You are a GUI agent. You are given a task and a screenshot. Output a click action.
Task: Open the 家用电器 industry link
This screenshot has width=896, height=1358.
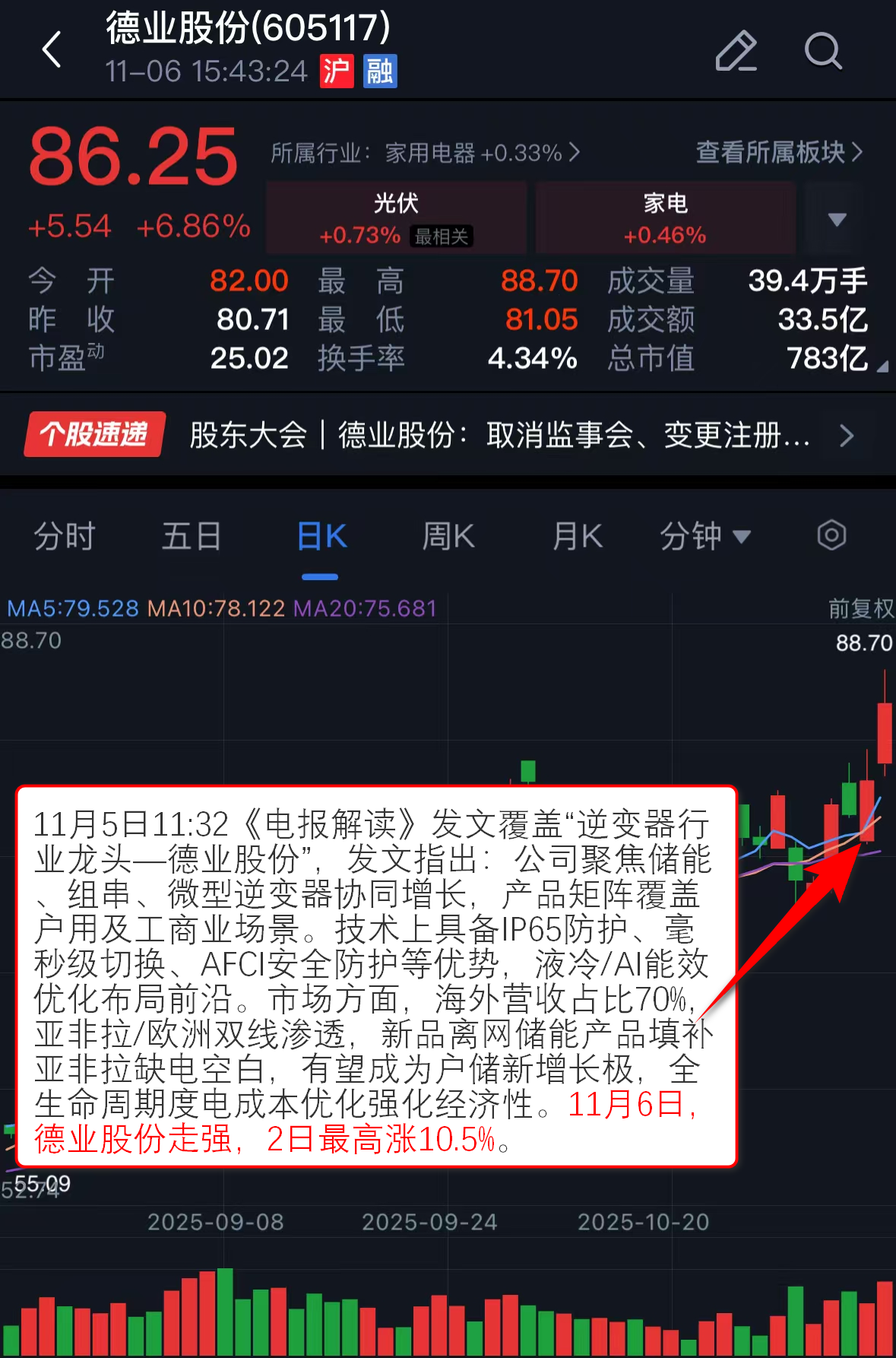point(426,153)
